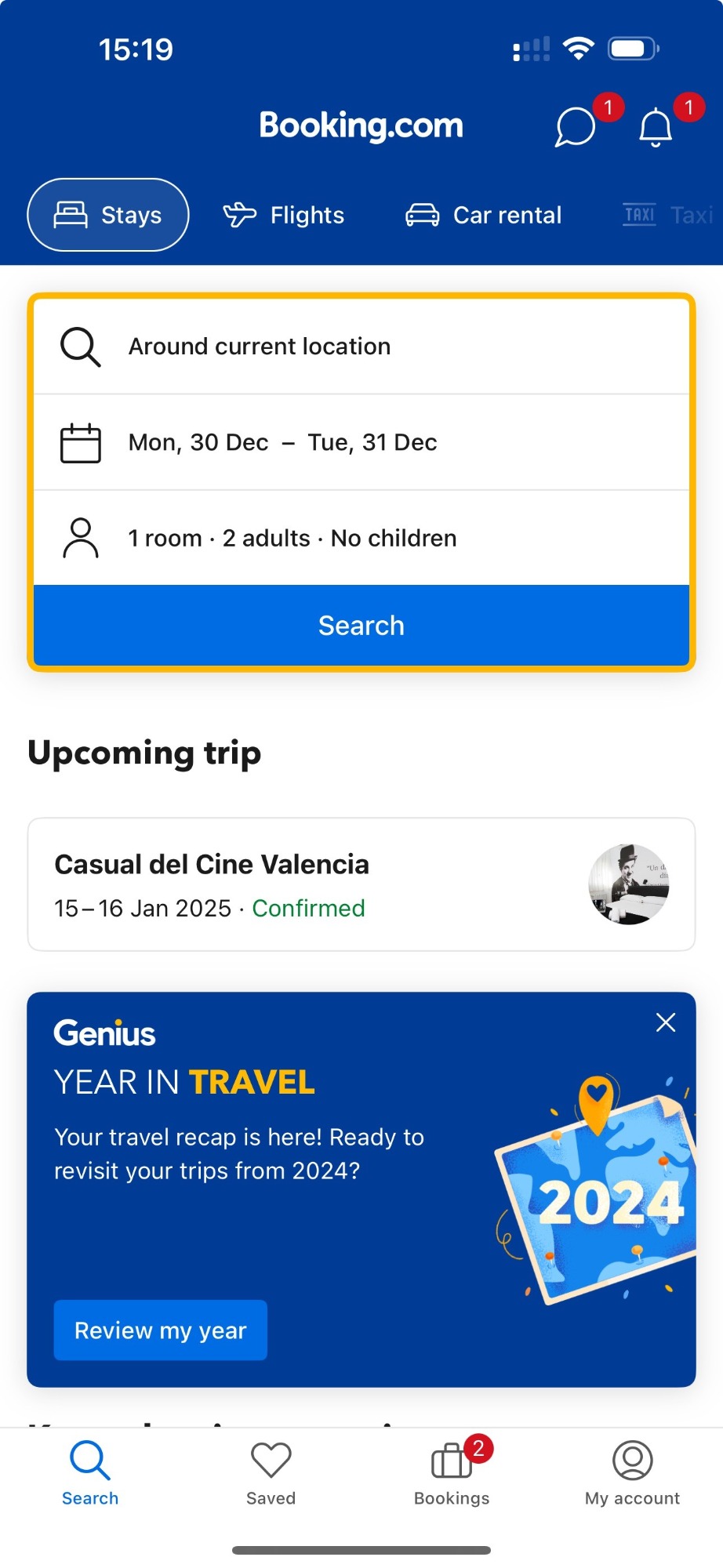The width and height of the screenshot is (723, 1568).
Task: Select the Stays tab
Action: point(108,215)
